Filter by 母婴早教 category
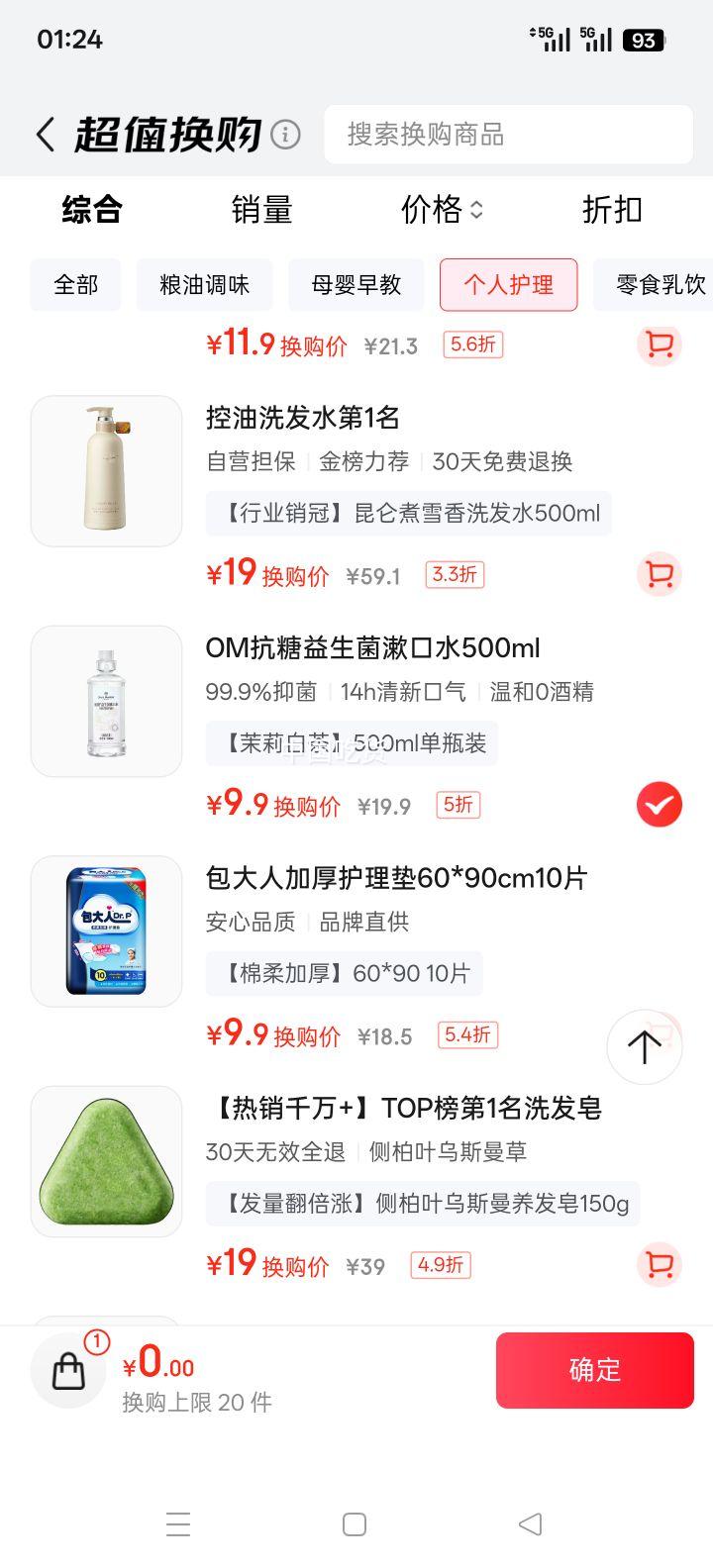The image size is (713, 1568). (356, 285)
